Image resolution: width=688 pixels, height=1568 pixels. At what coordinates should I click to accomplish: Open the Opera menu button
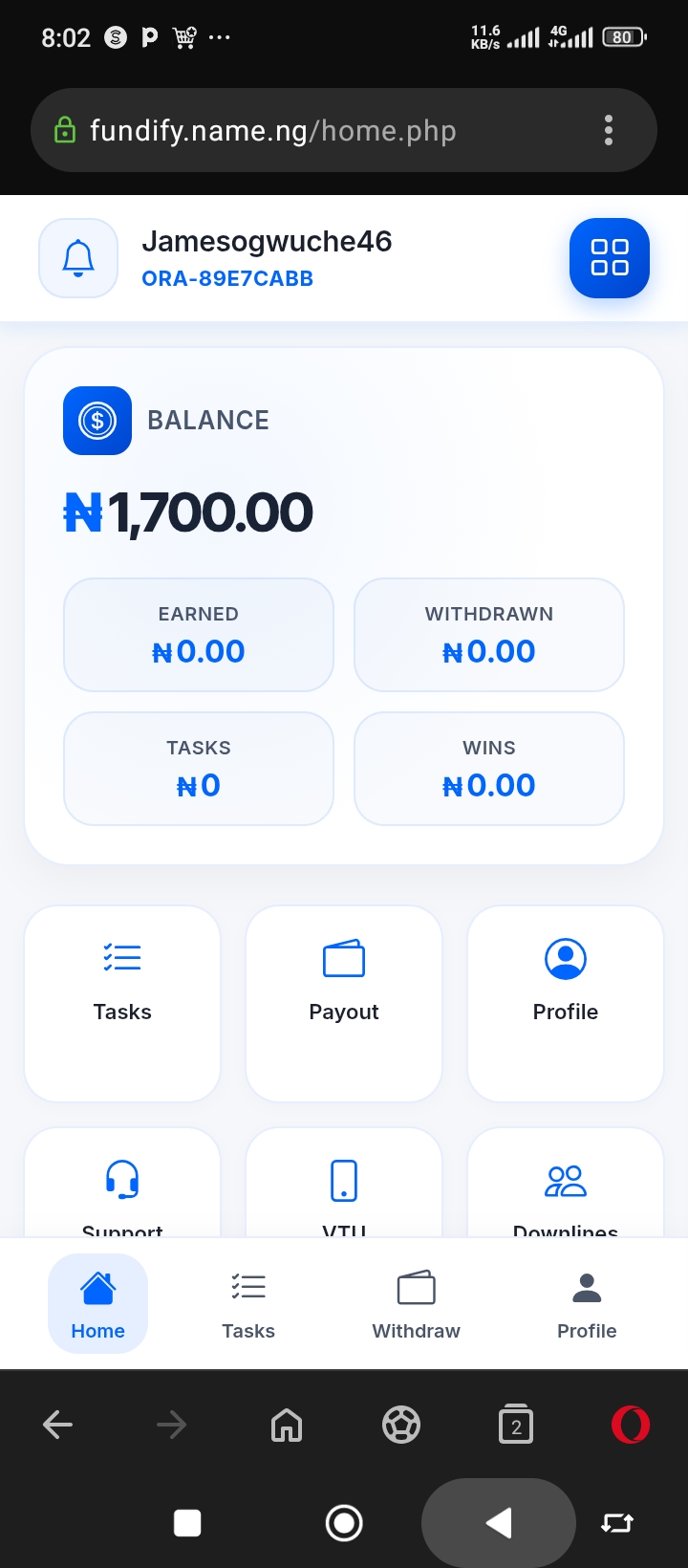pos(631,1426)
